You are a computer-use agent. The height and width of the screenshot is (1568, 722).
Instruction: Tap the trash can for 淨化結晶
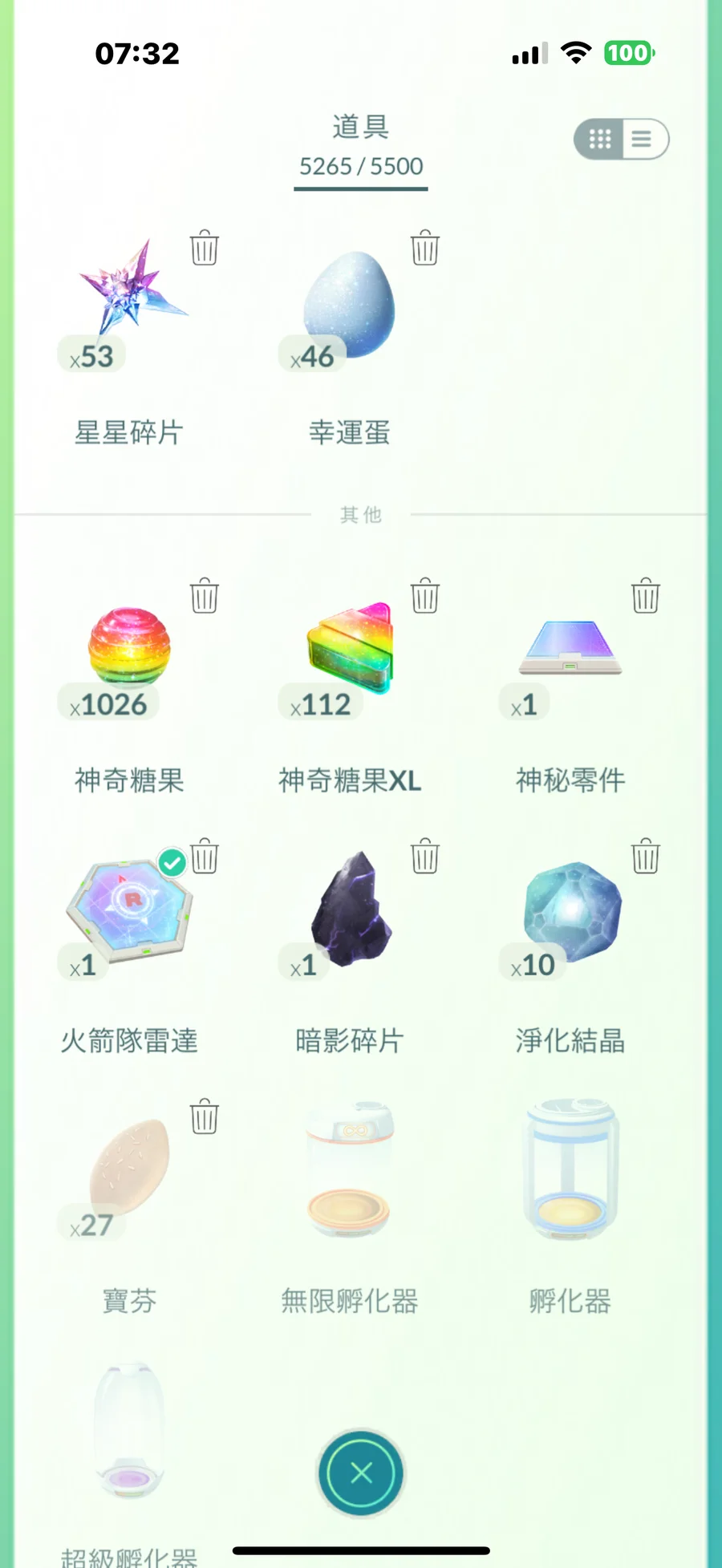pos(646,856)
